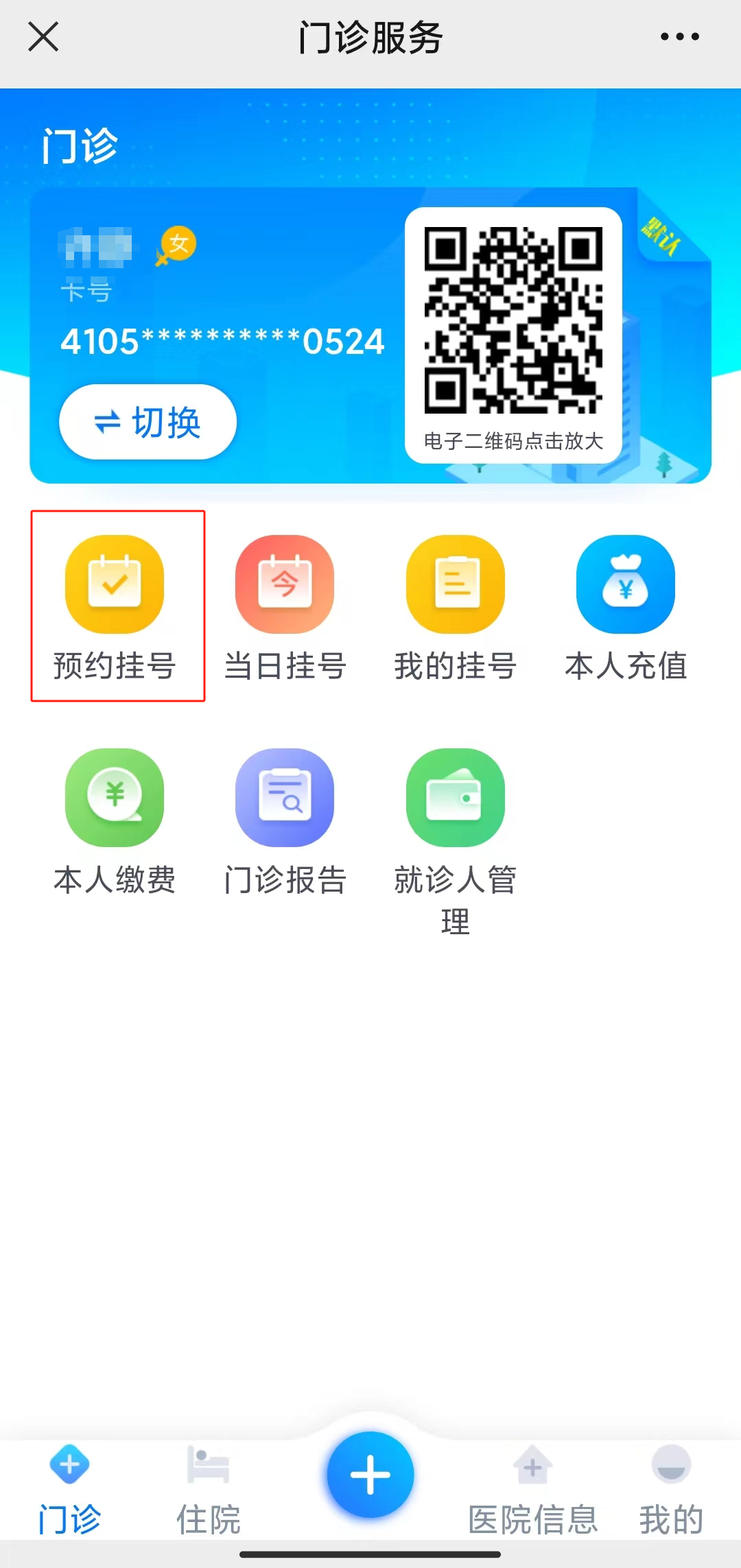741x1568 pixels.
Task: Open 我的挂号 to view my registrations
Action: 456,586
